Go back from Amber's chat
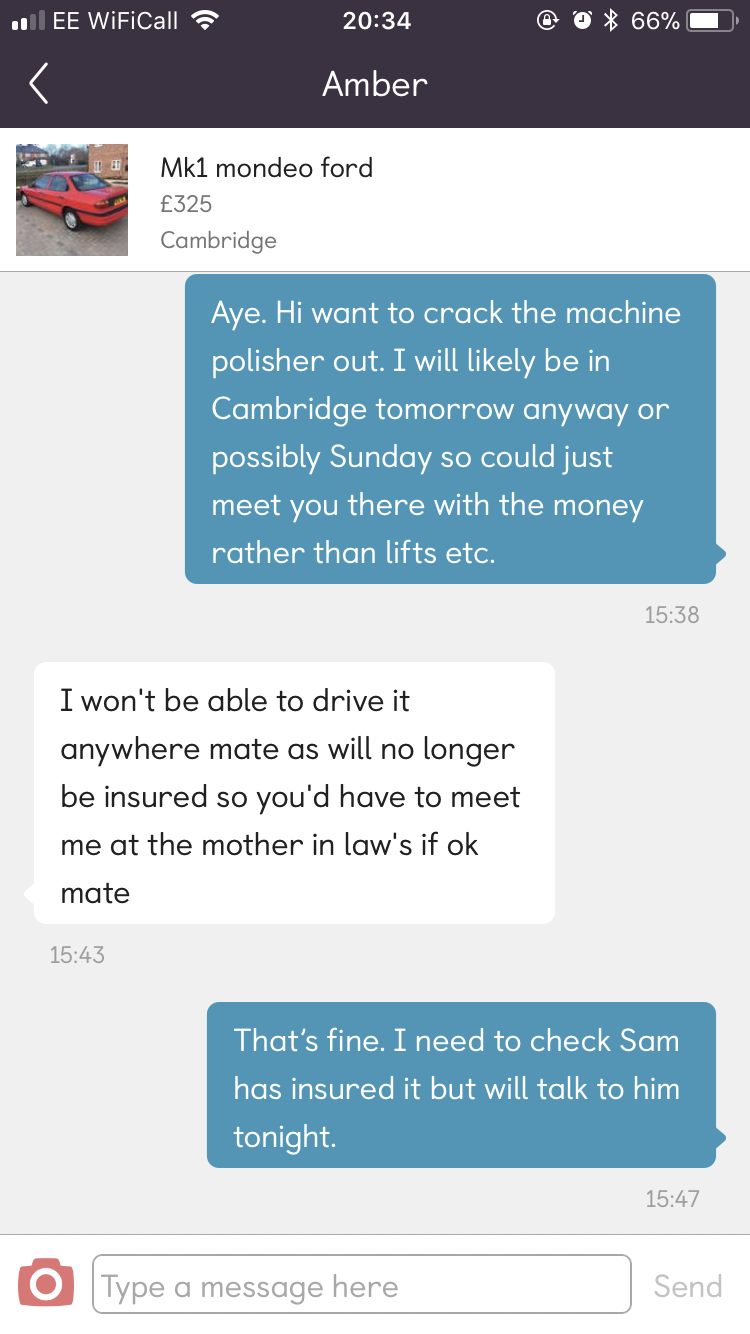 [x=38, y=84]
